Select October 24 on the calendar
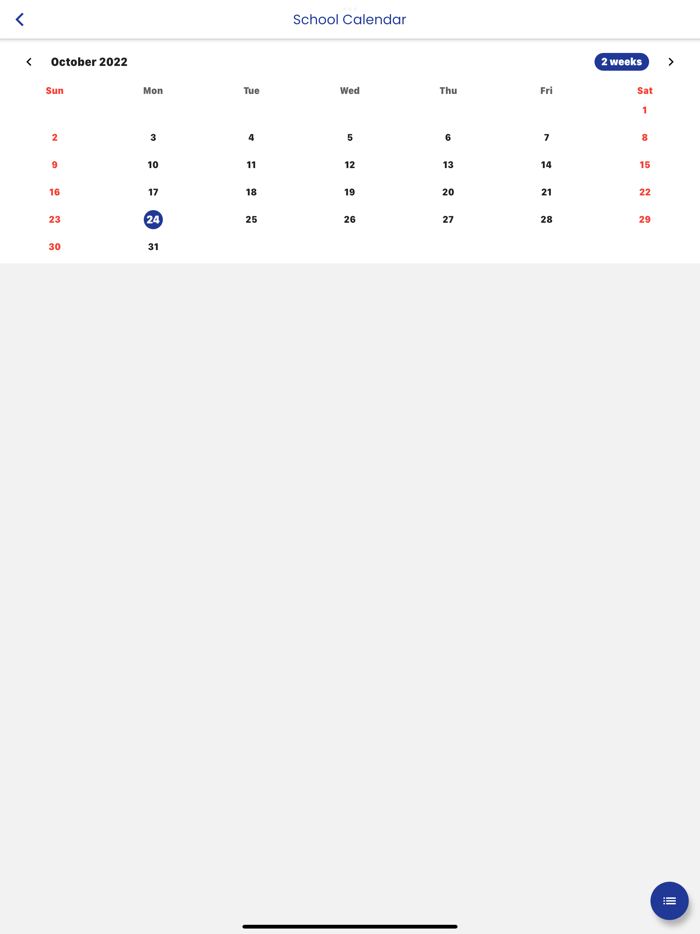The image size is (700, 934). (153, 220)
